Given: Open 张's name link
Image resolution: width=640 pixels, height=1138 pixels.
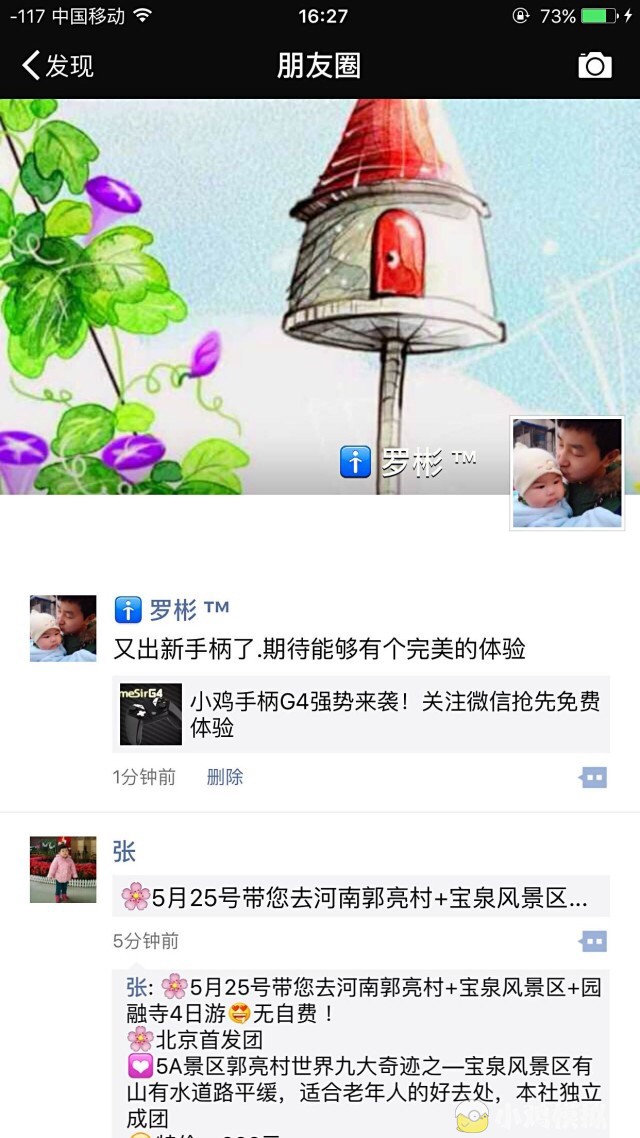Looking at the screenshot, I should (124, 852).
